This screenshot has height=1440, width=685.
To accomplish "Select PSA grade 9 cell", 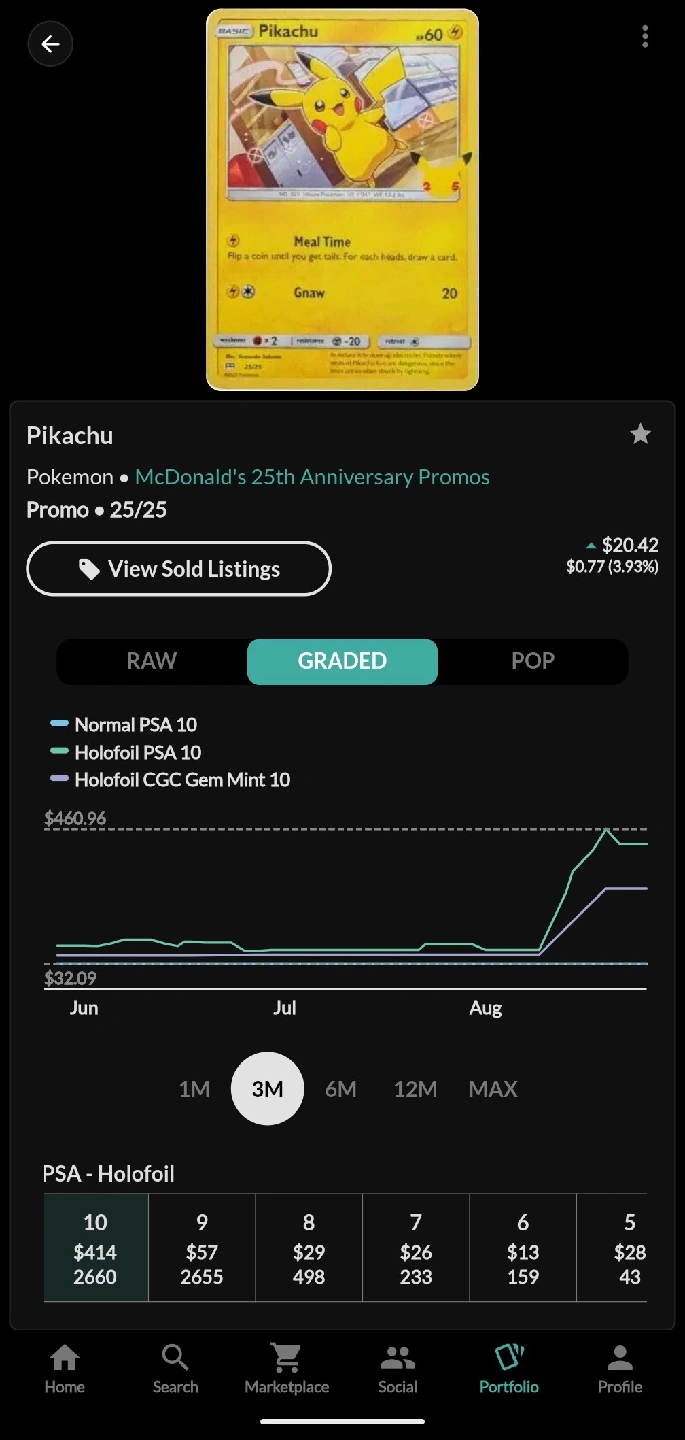I will tap(202, 1248).
